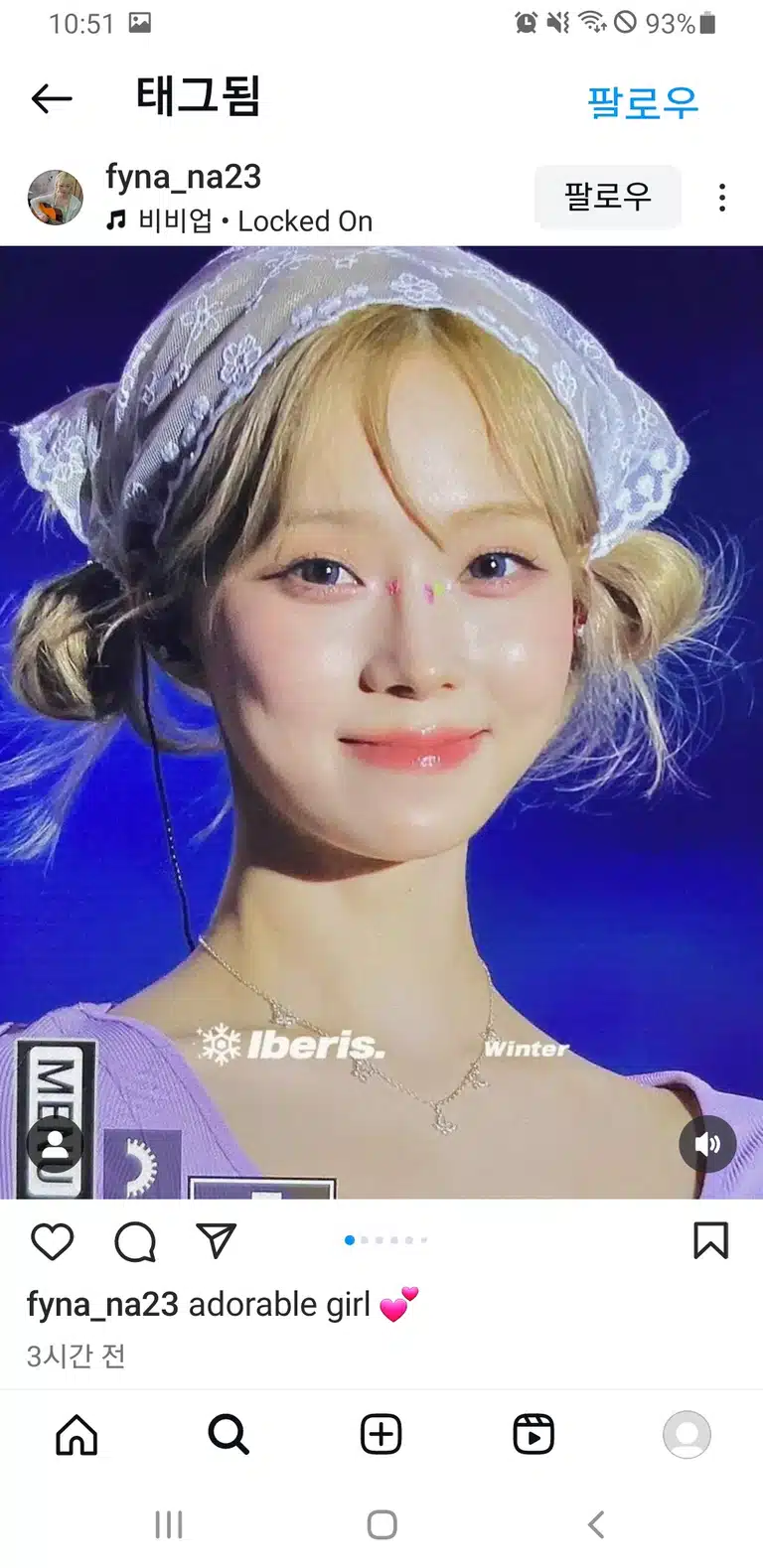Toggle the post's sound with speaker icon
Screen dimensions: 763x1568
[707, 1143]
